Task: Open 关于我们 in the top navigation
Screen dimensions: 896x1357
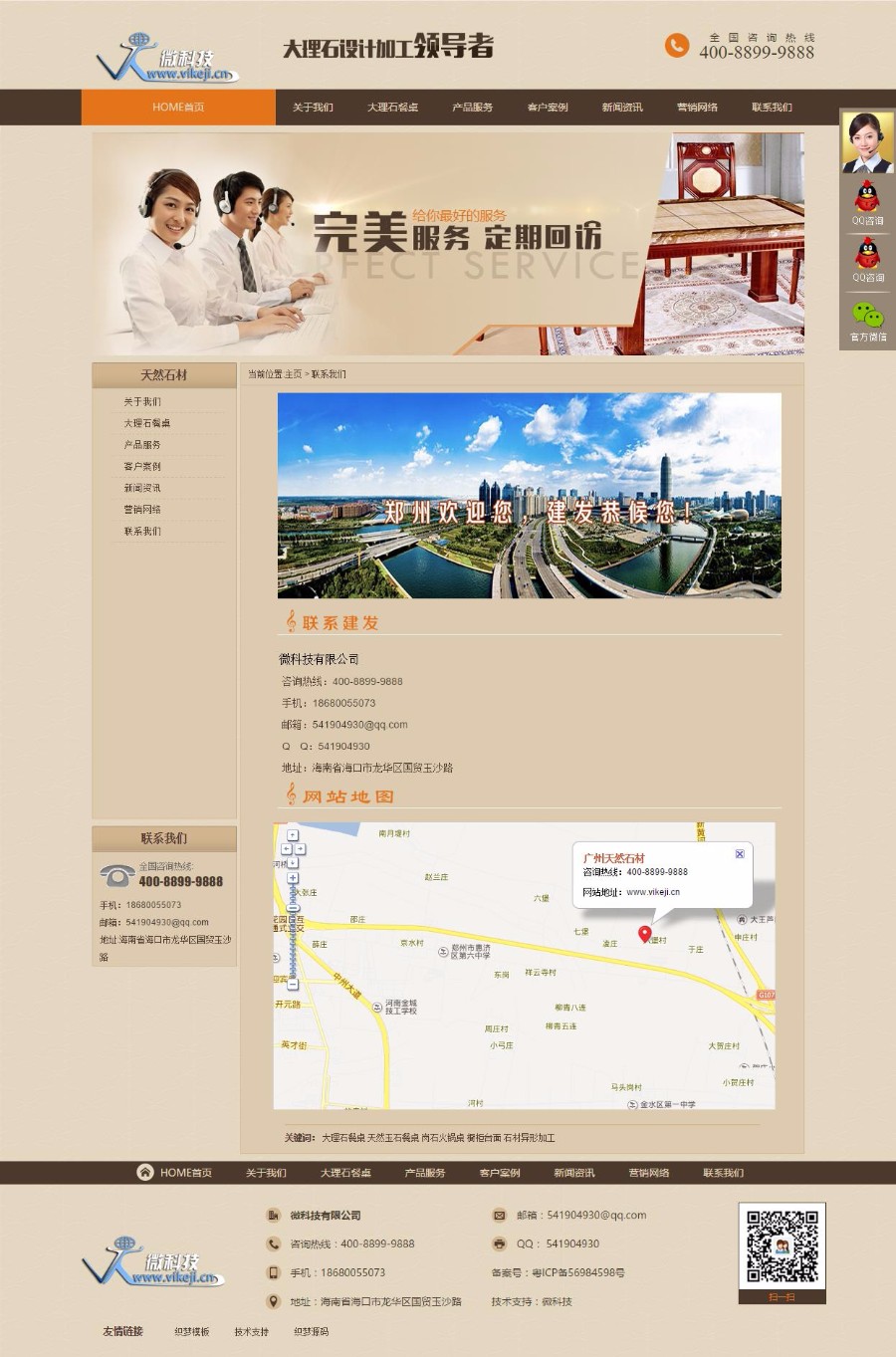Action: pos(313,107)
